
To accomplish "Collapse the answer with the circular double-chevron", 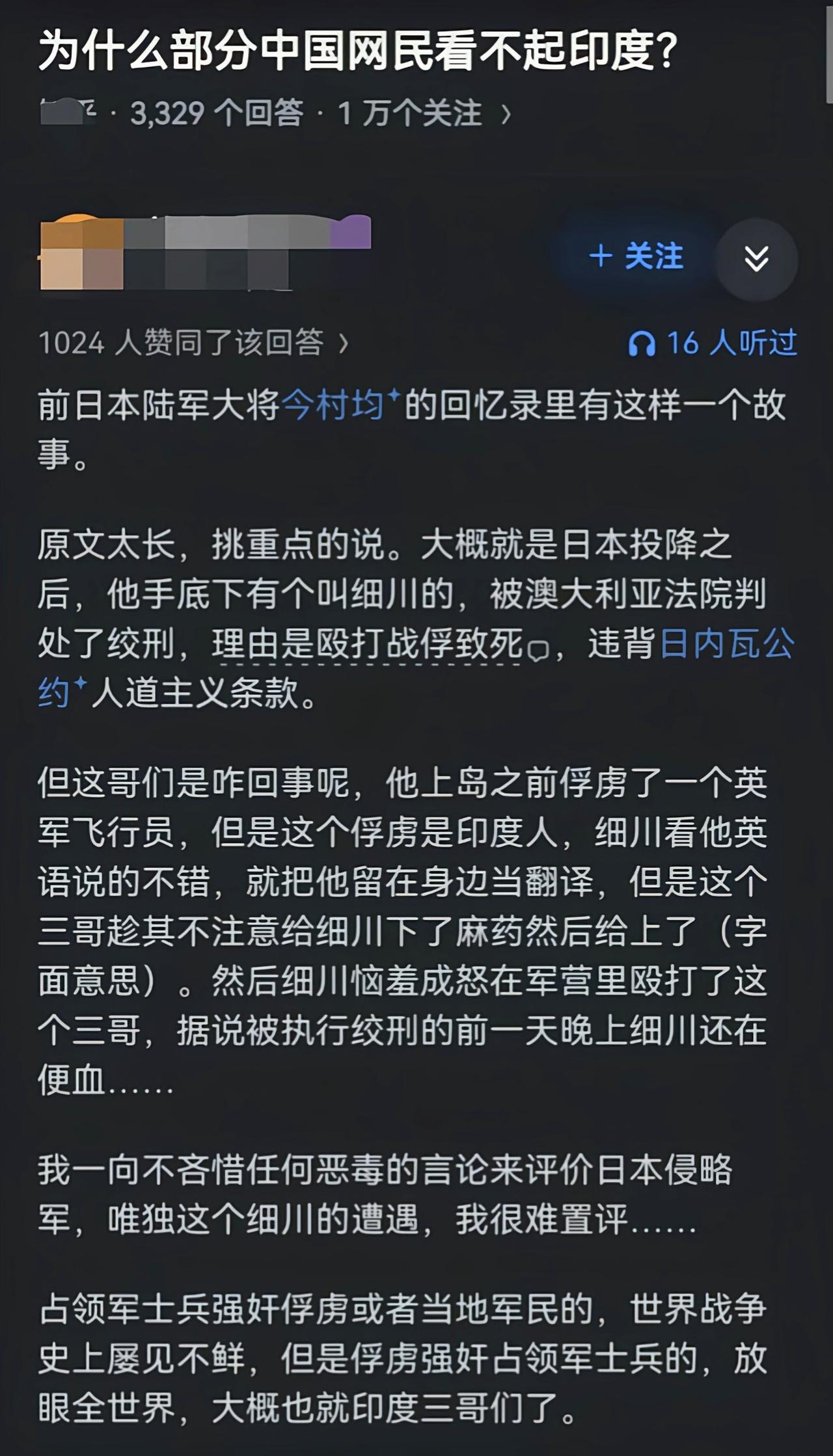I will (756, 259).
